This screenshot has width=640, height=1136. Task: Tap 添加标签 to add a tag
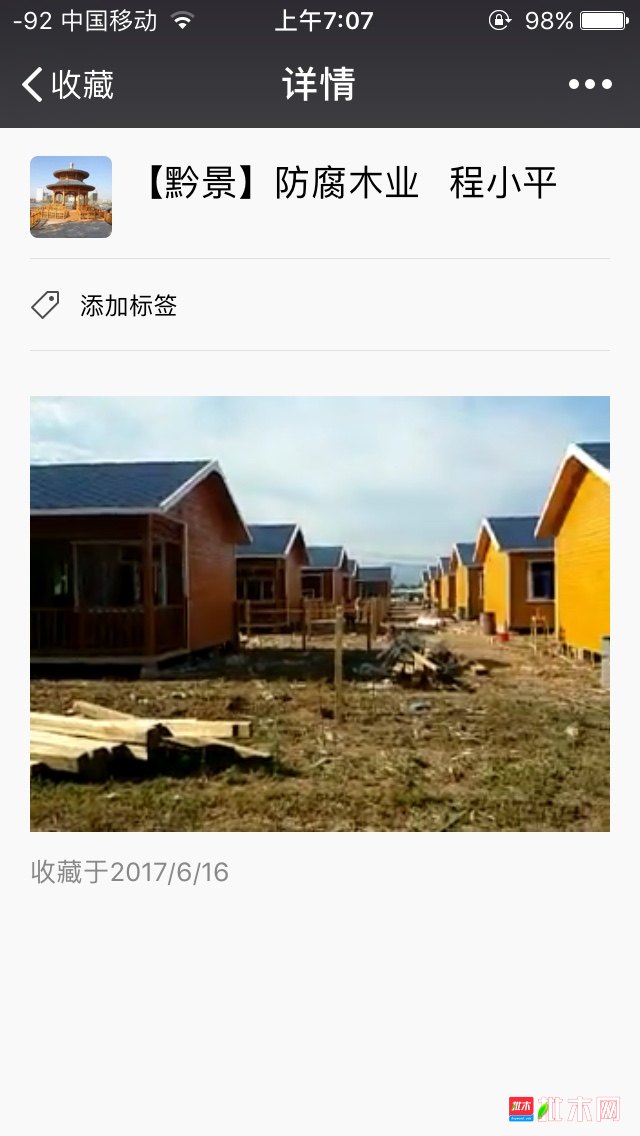click(128, 306)
